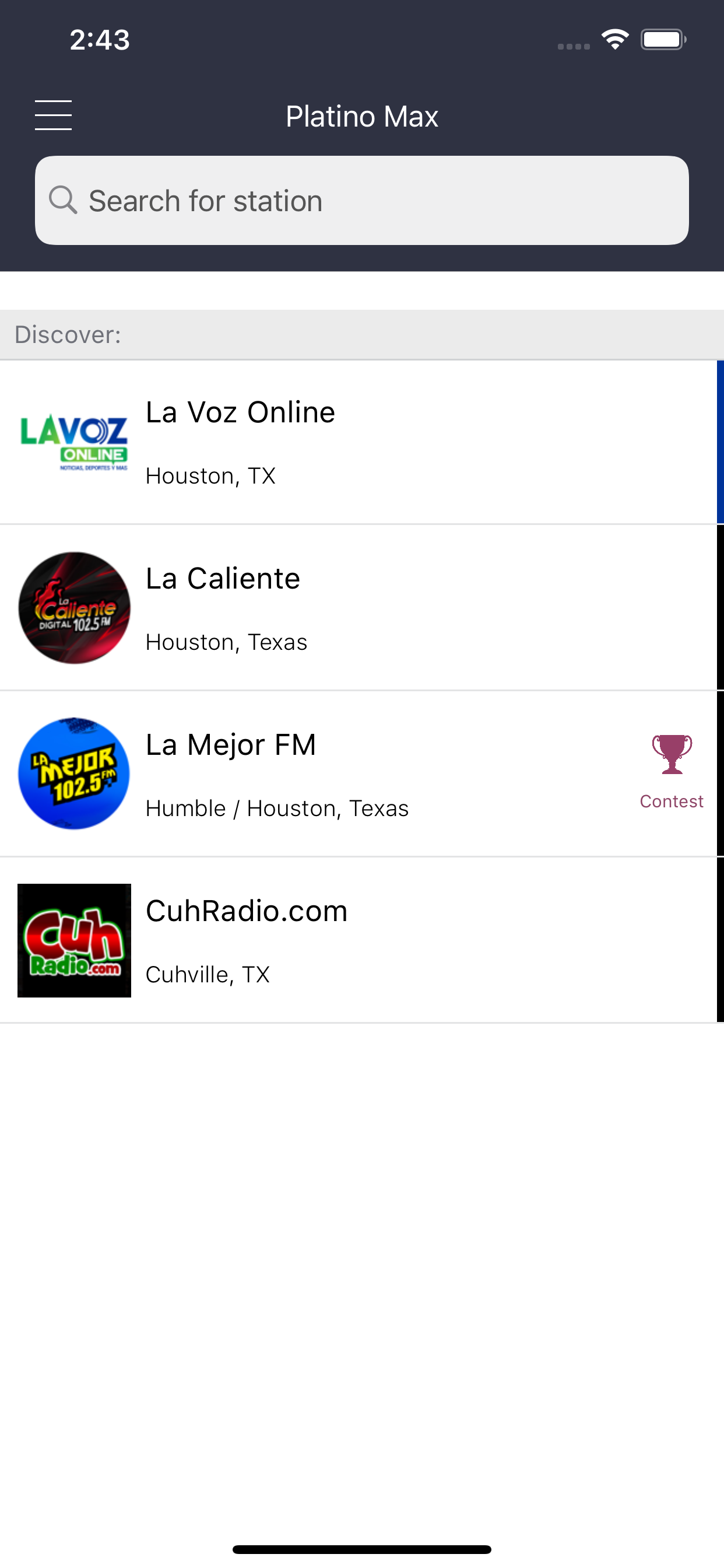Tap the Search for station field
This screenshot has height=1568, width=724.
pos(362,200)
